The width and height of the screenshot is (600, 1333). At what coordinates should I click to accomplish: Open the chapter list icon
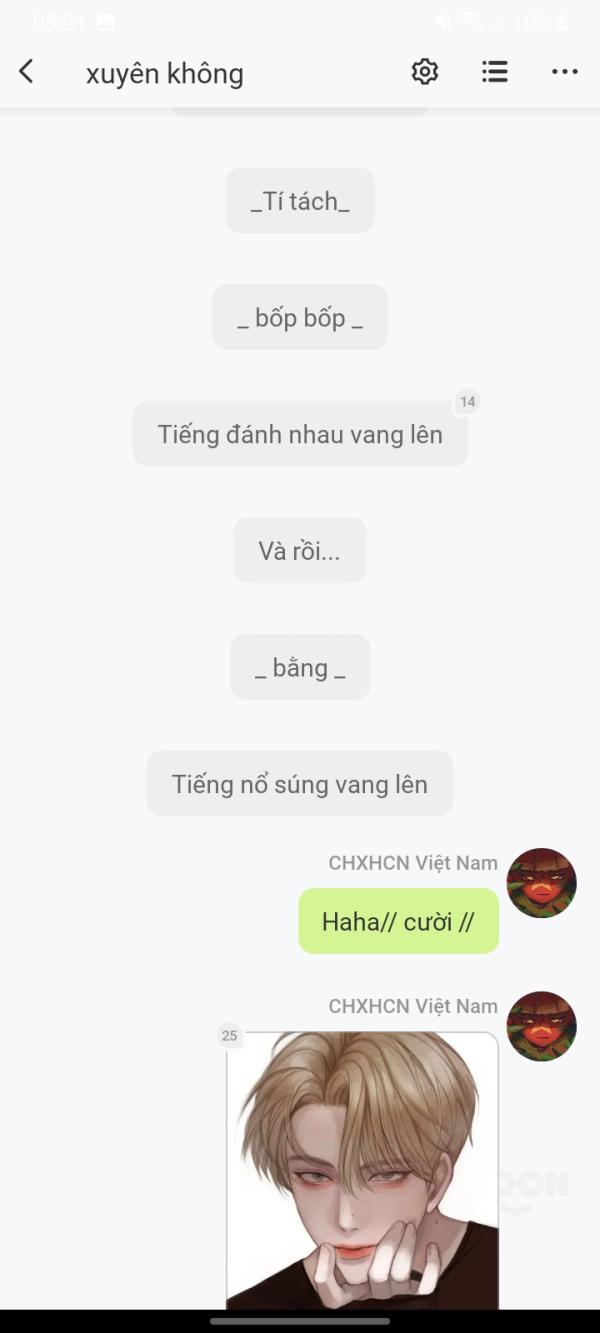click(x=495, y=72)
